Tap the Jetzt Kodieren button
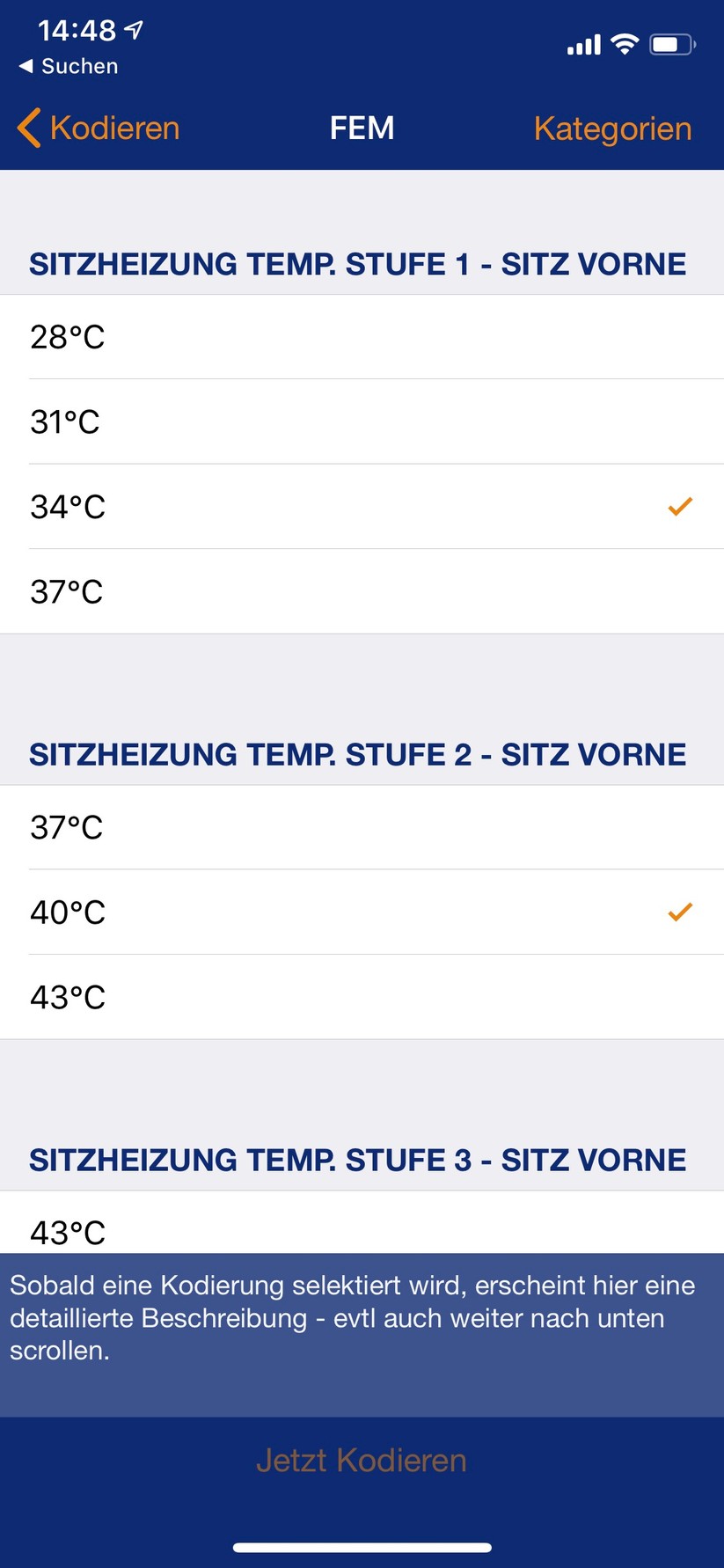This screenshot has height=1568, width=724. click(x=362, y=1461)
